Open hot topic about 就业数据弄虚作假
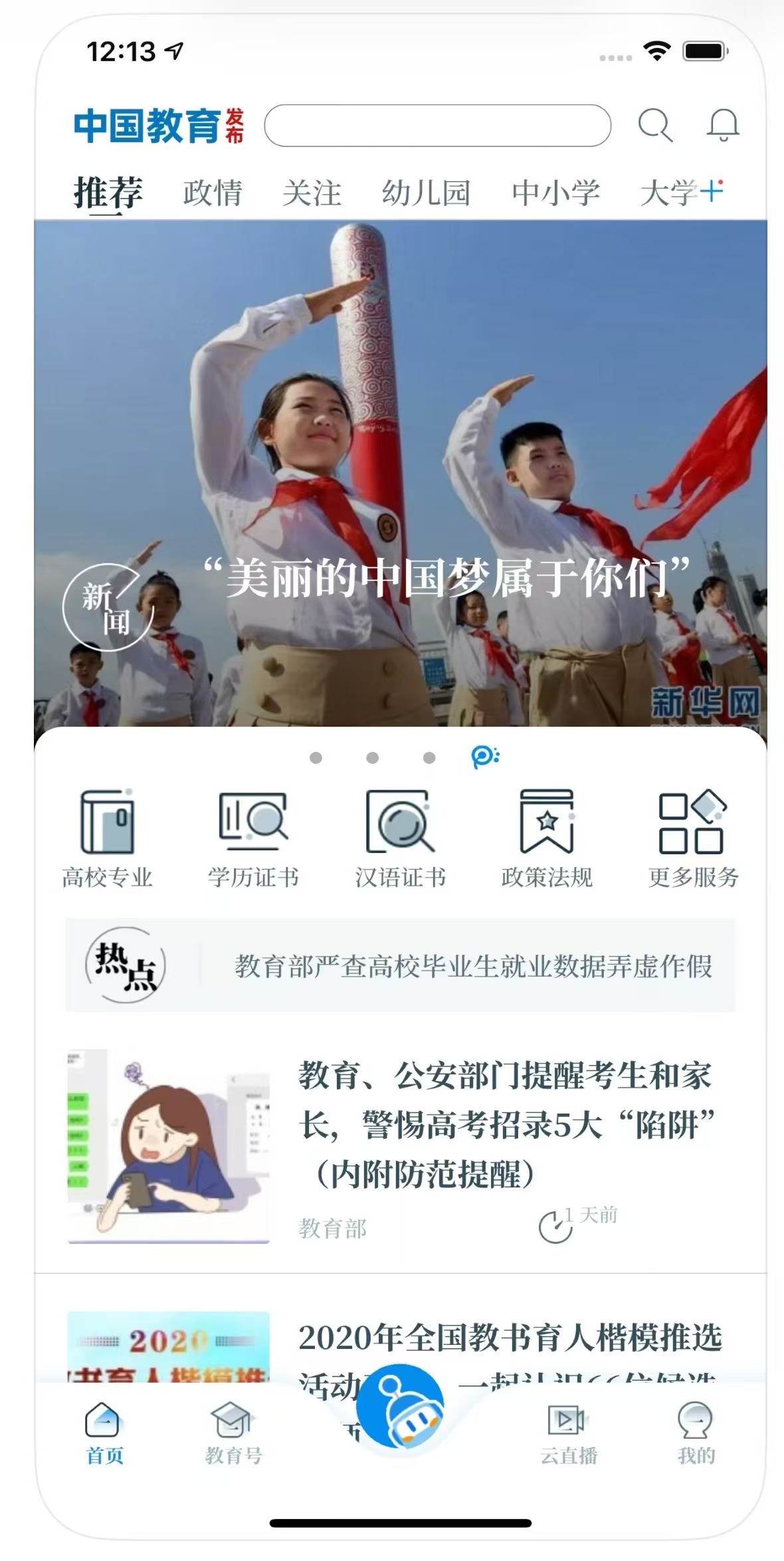Viewport: 784px width, 1561px height. [x=472, y=966]
